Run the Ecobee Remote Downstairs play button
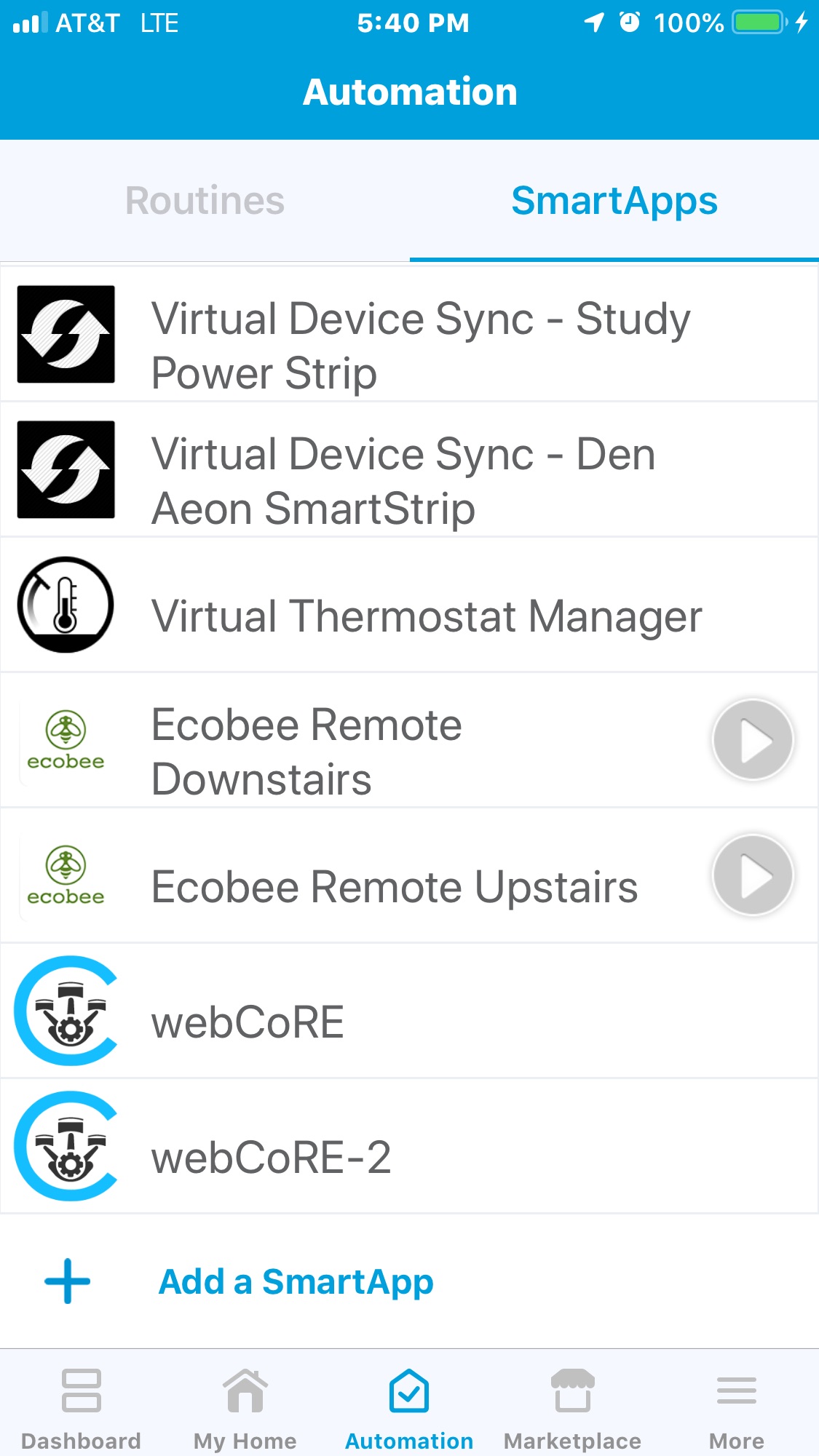The width and height of the screenshot is (819, 1456). coord(752,740)
